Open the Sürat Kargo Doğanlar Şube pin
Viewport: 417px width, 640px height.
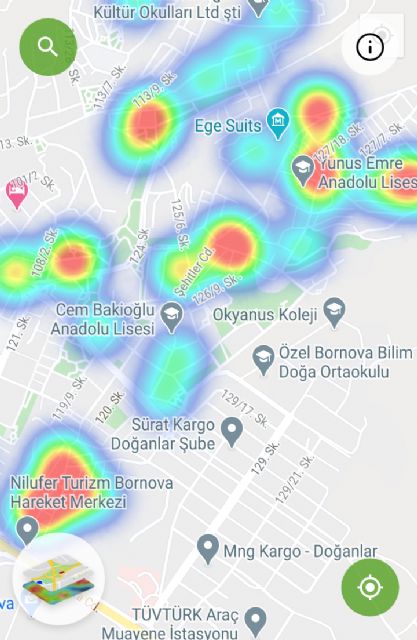[232, 432]
